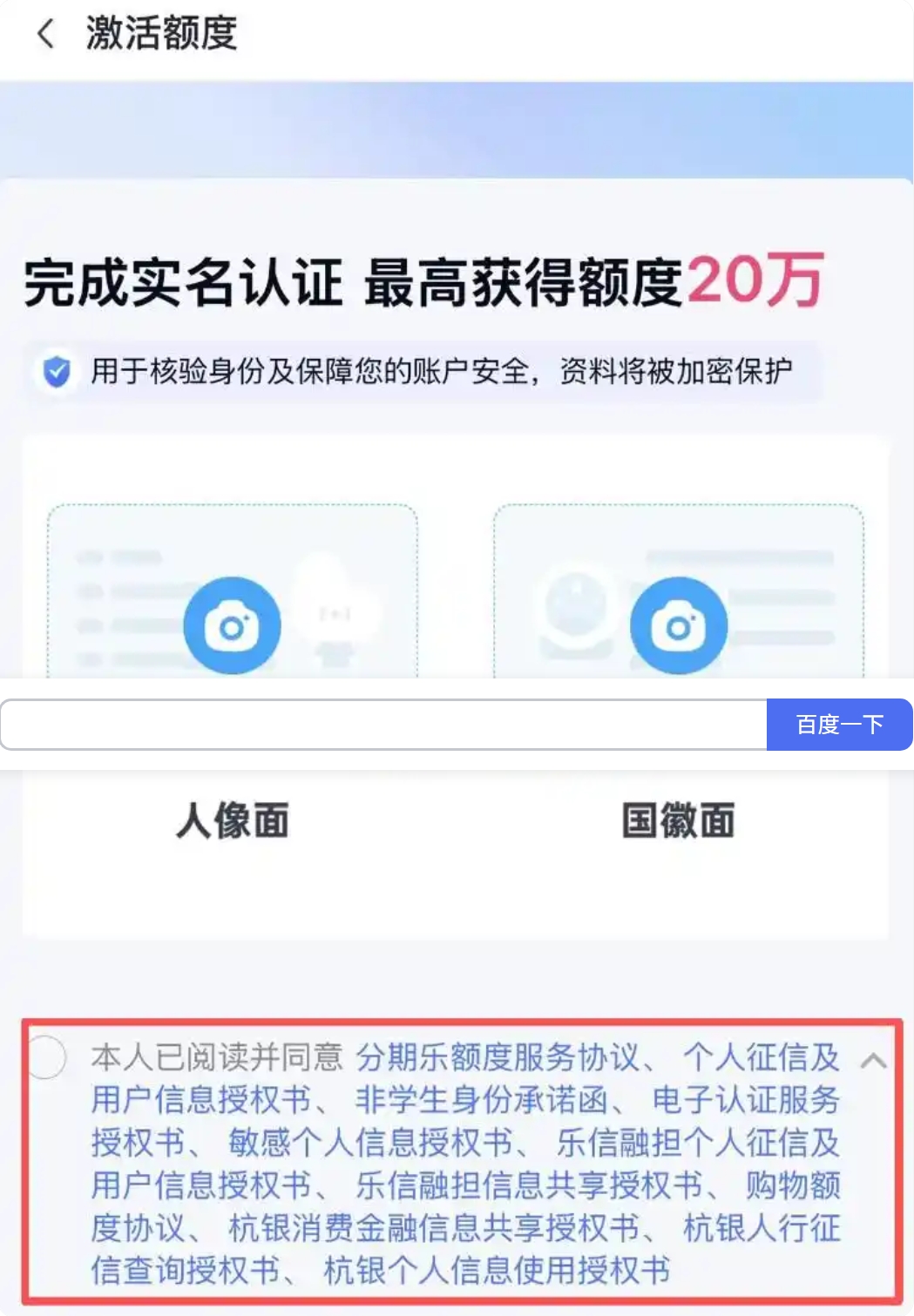The image size is (914, 1316).
Task: Open the 分期乐额度服务协议 link
Action: tap(497, 1057)
